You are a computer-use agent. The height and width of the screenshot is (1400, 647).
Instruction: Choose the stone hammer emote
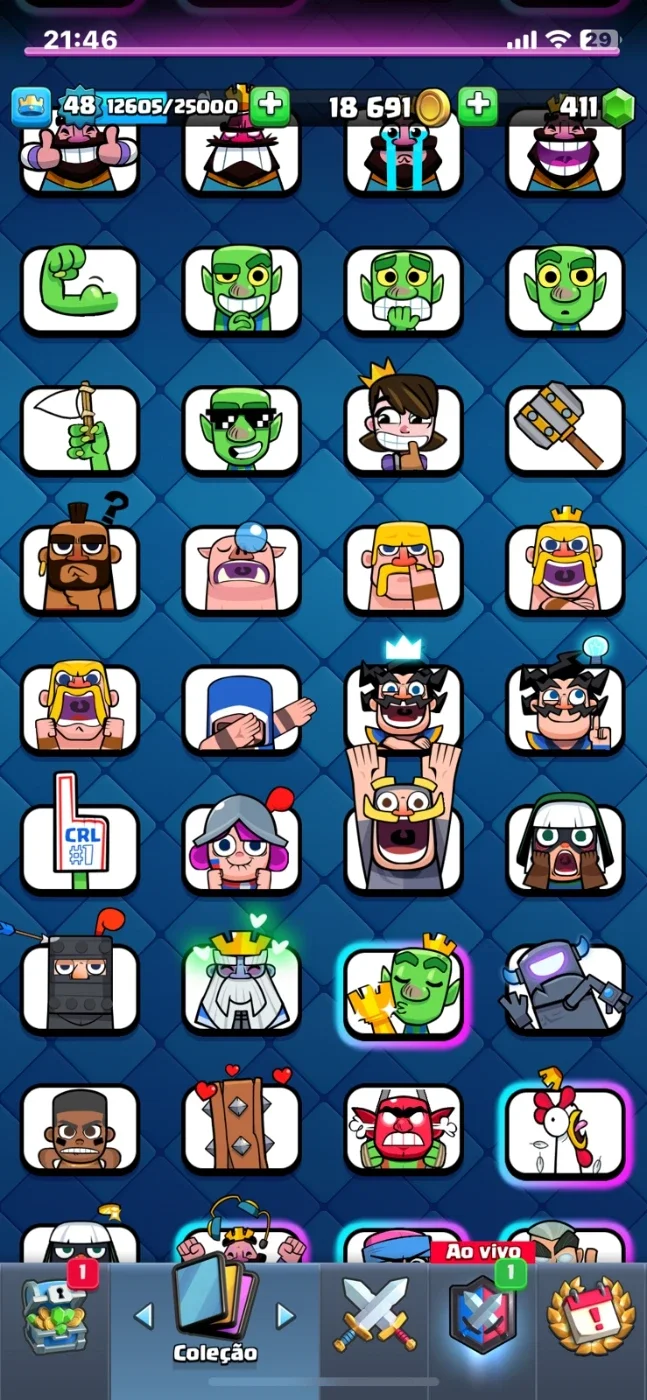pos(565,430)
